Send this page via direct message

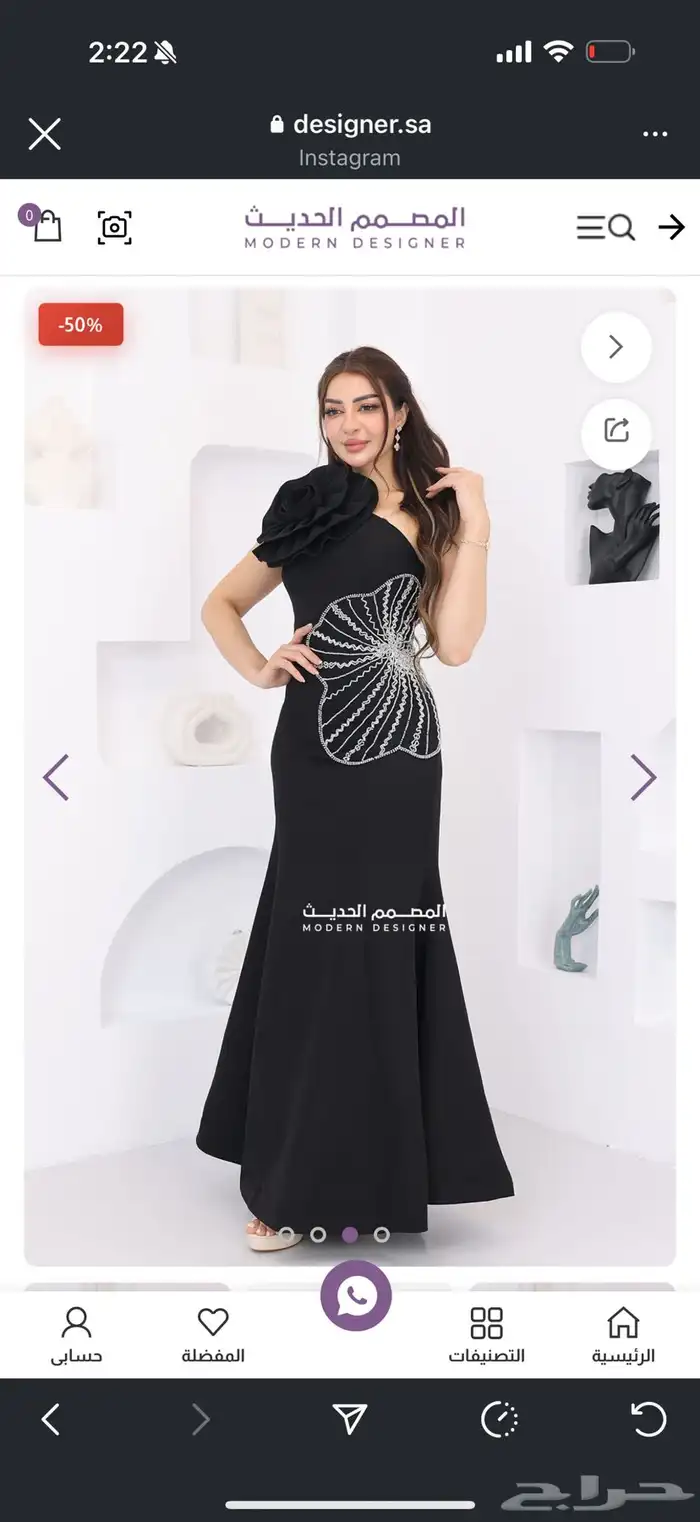(349, 1419)
